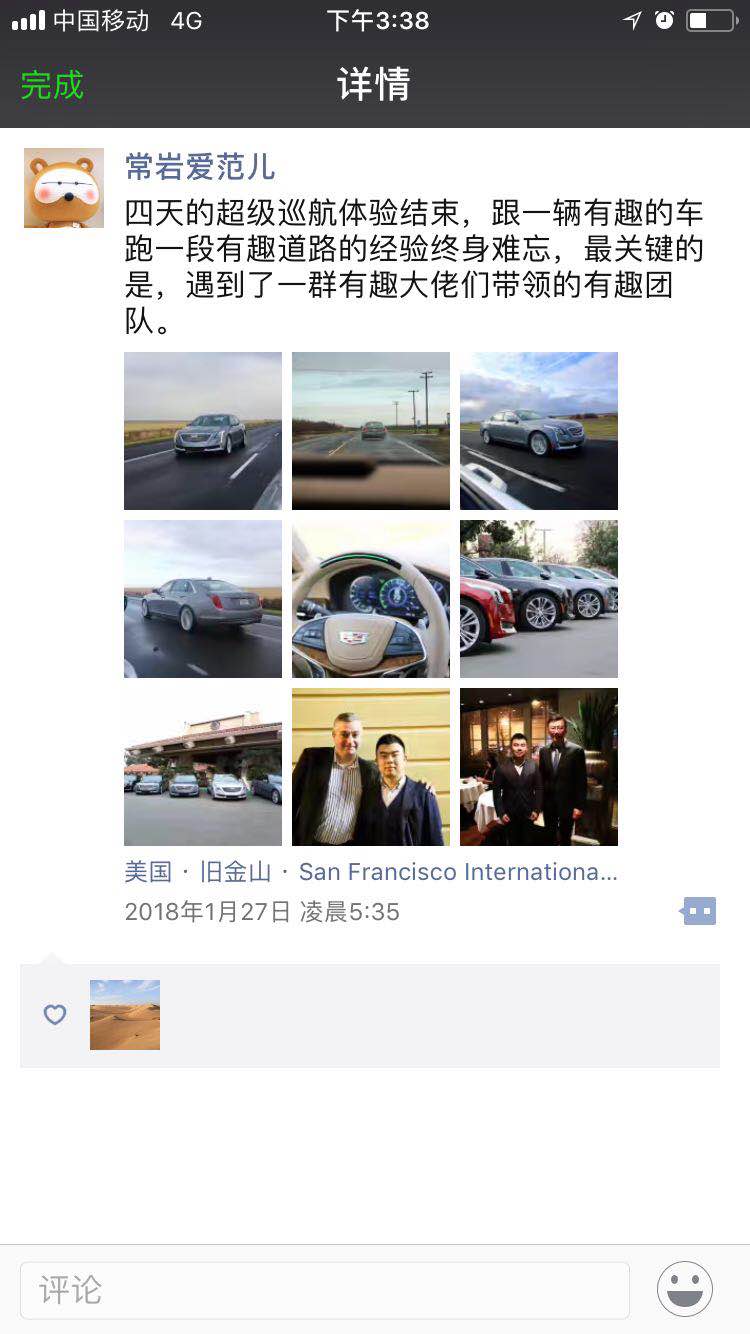Open the desert-avatar liker's profile
This screenshot has height=1334, width=750.
125,1015
